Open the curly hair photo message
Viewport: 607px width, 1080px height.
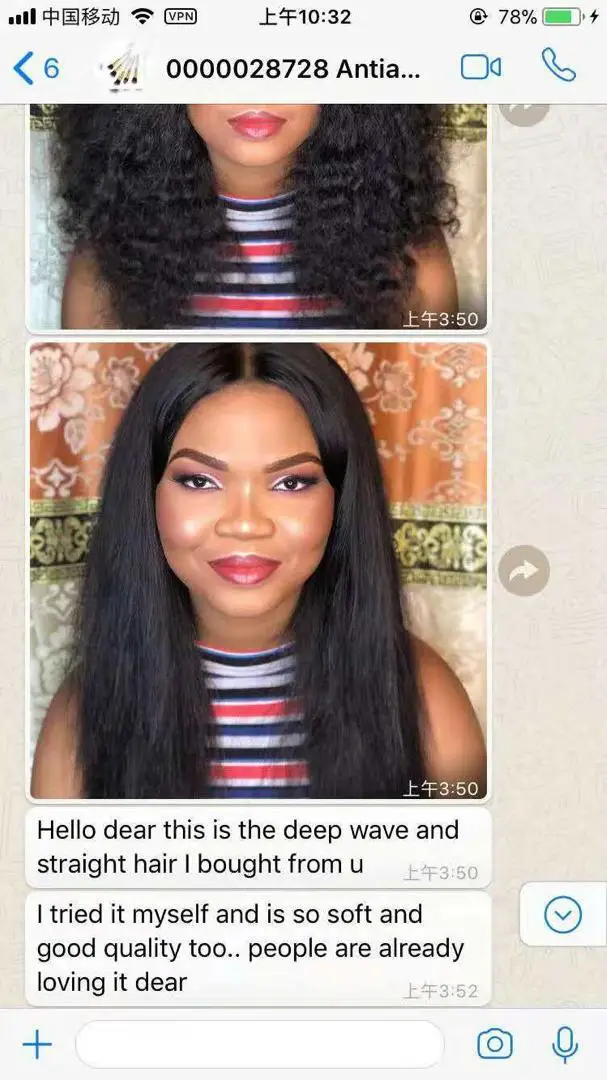click(258, 218)
